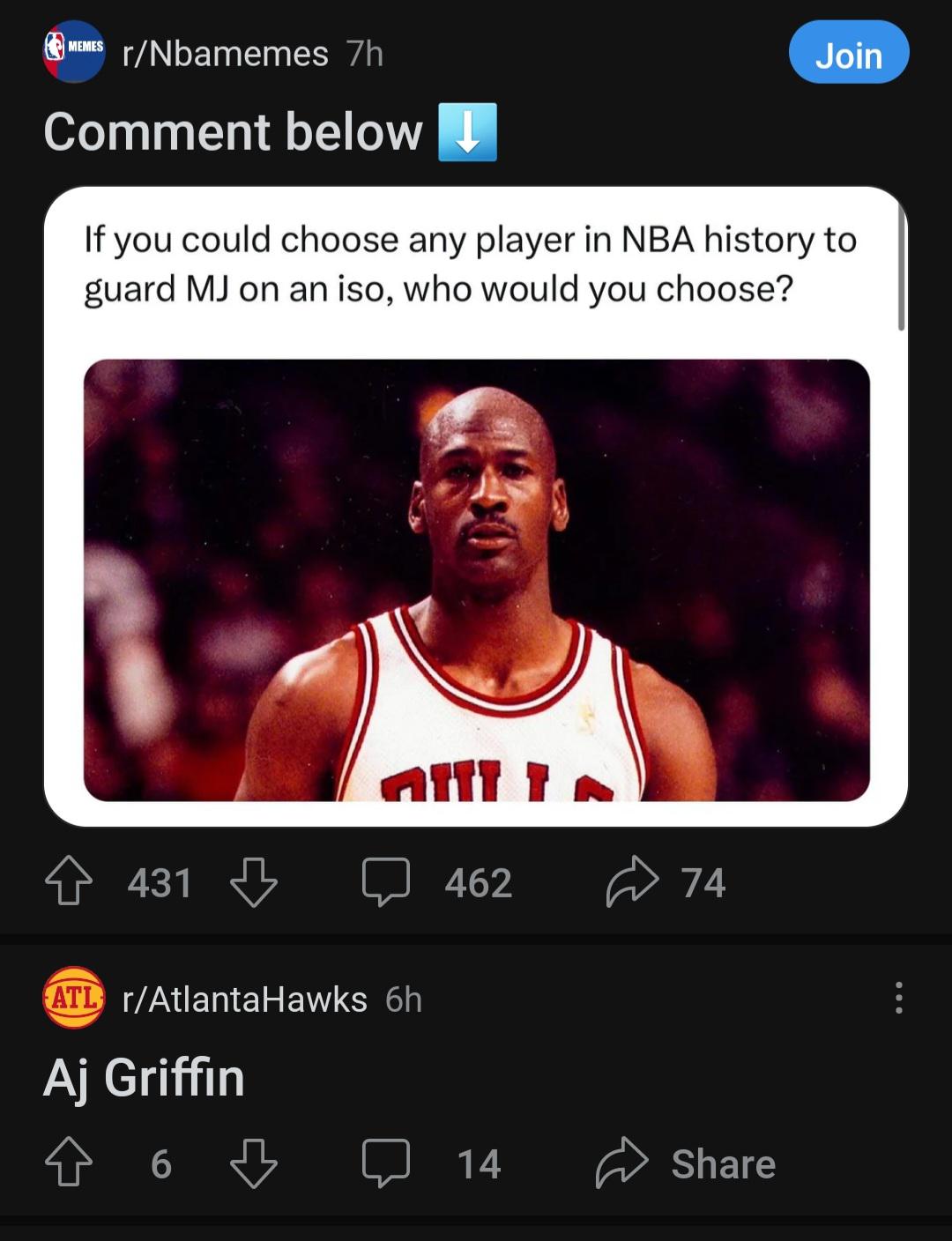Open overflow menu on Aj Griffin post
Image resolution: width=952 pixels, height=1241 pixels.
click(898, 998)
